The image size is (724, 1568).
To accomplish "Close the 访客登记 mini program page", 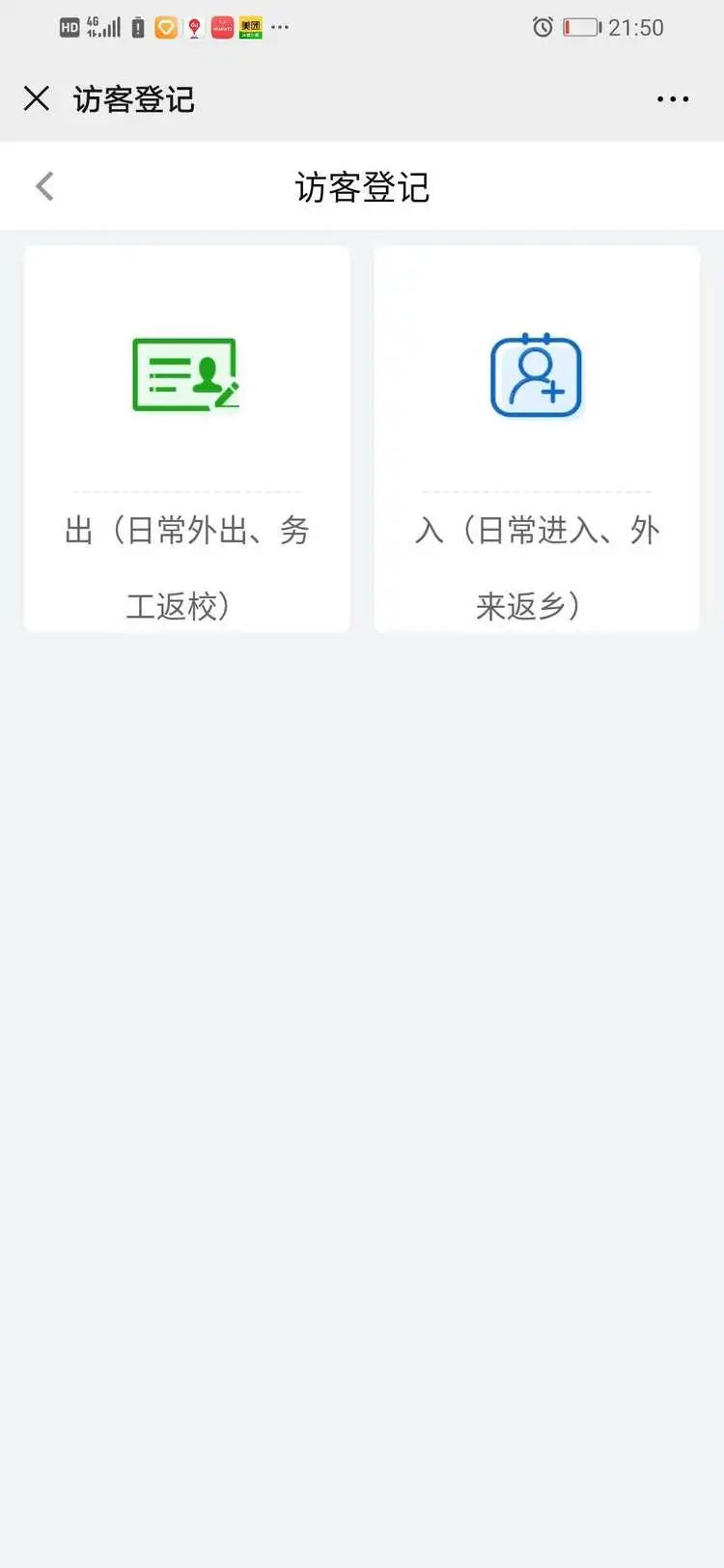I will (37, 98).
